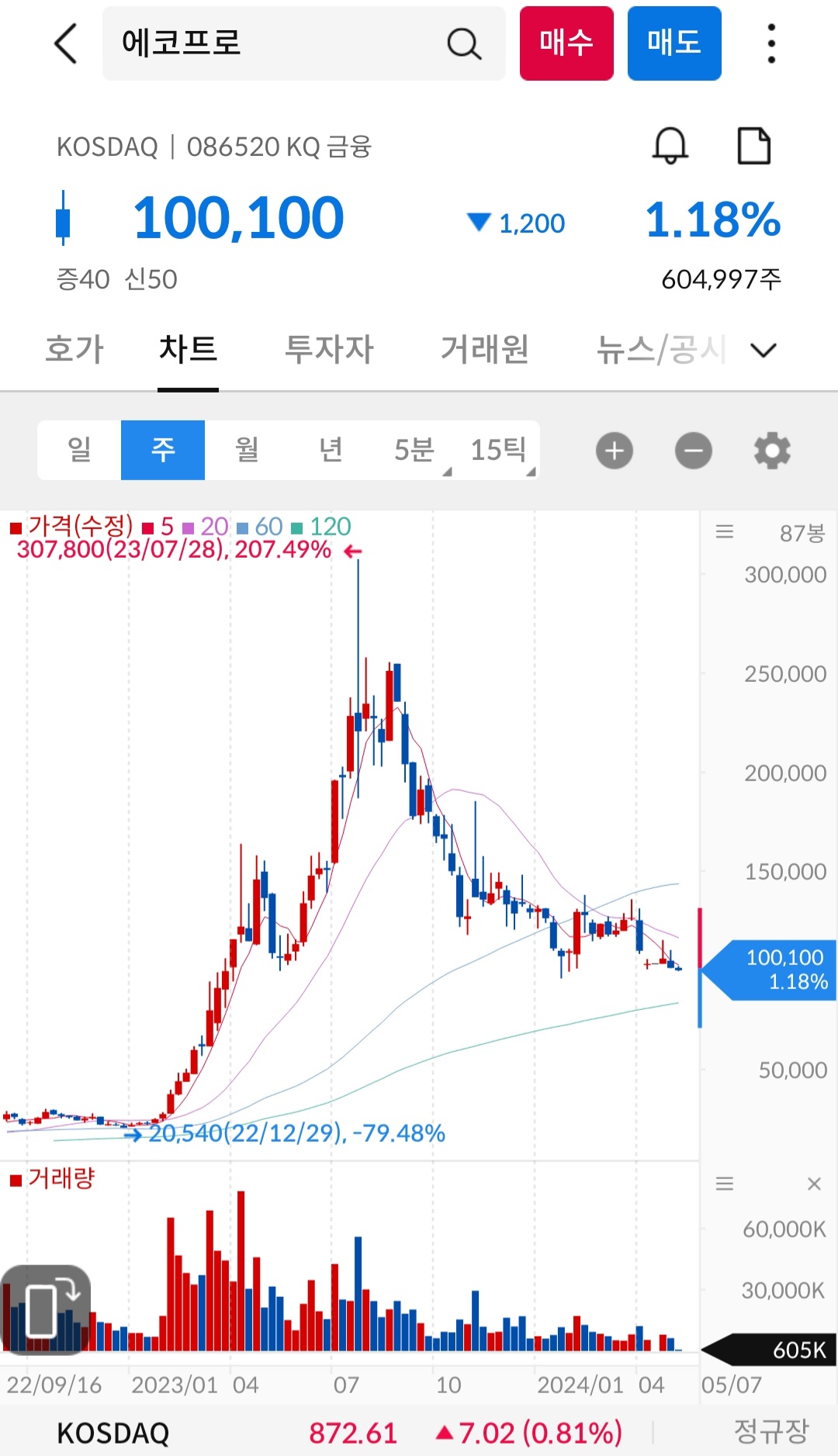
Task: Go back using the top arrow
Action: (67, 43)
